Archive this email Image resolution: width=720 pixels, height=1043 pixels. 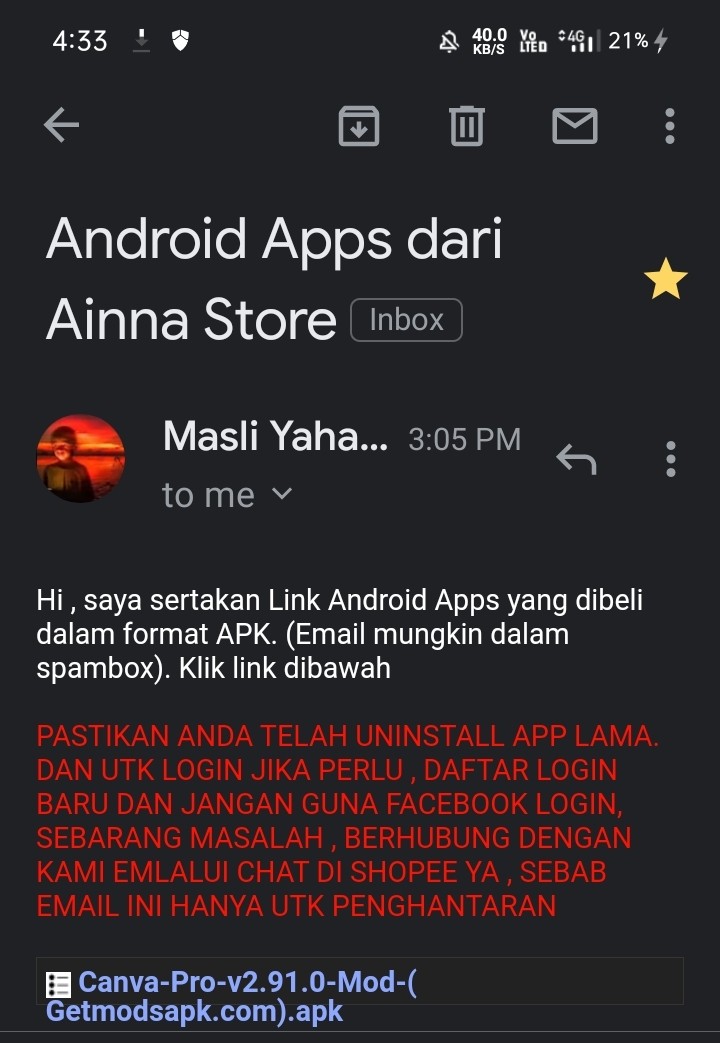(359, 126)
